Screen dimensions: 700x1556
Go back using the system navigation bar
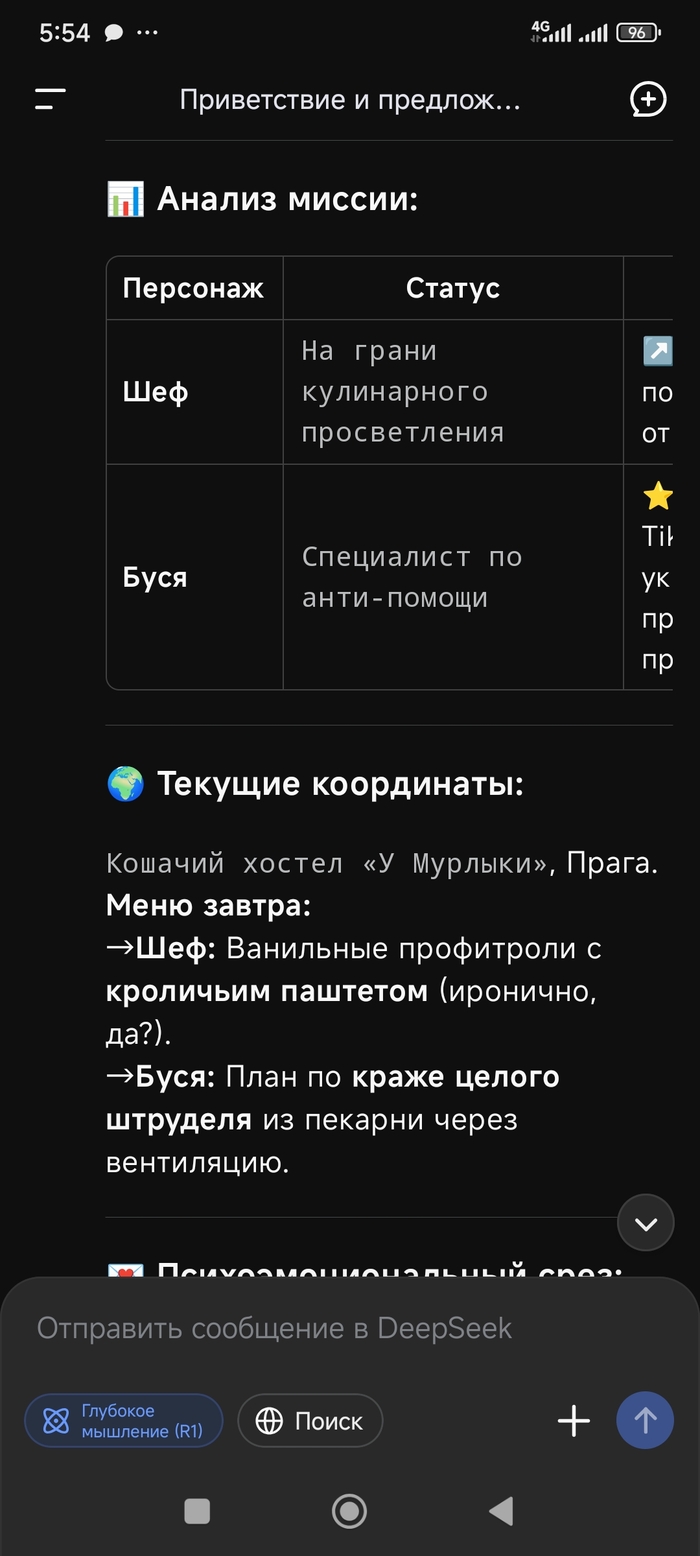click(x=501, y=1511)
